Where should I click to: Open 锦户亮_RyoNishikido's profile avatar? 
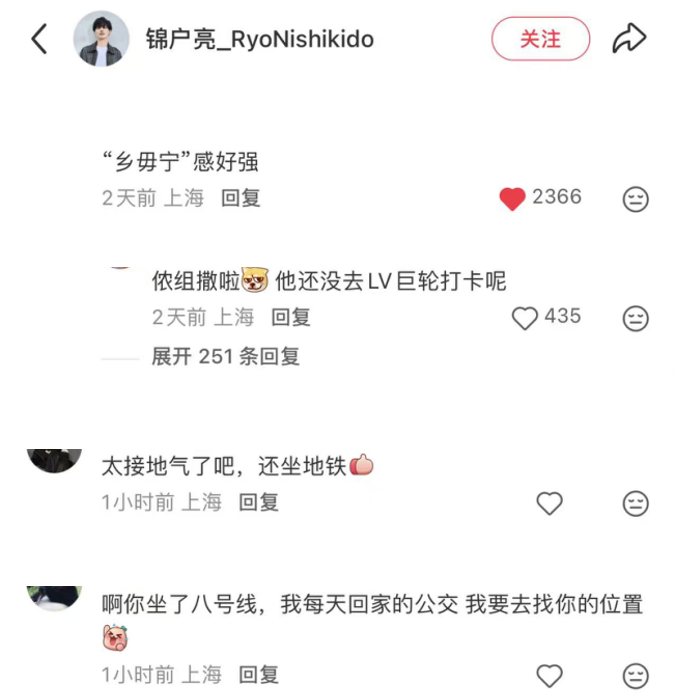tap(101, 40)
